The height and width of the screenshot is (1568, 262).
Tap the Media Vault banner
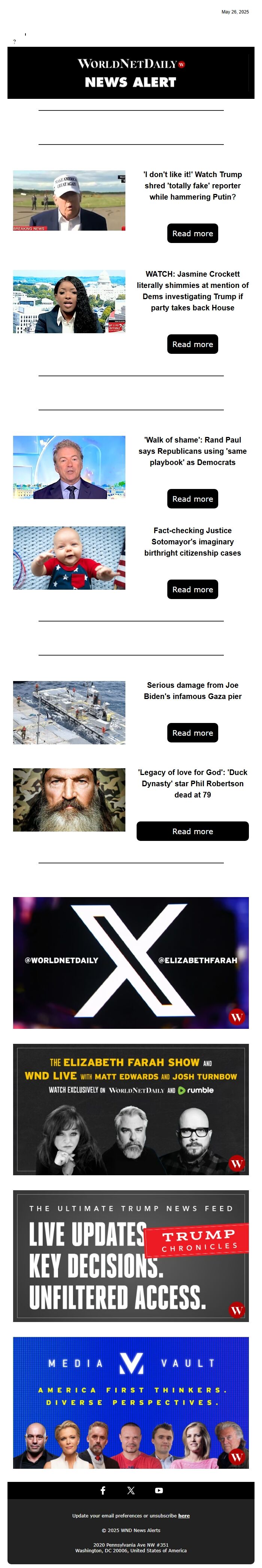(x=131, y=1403)
